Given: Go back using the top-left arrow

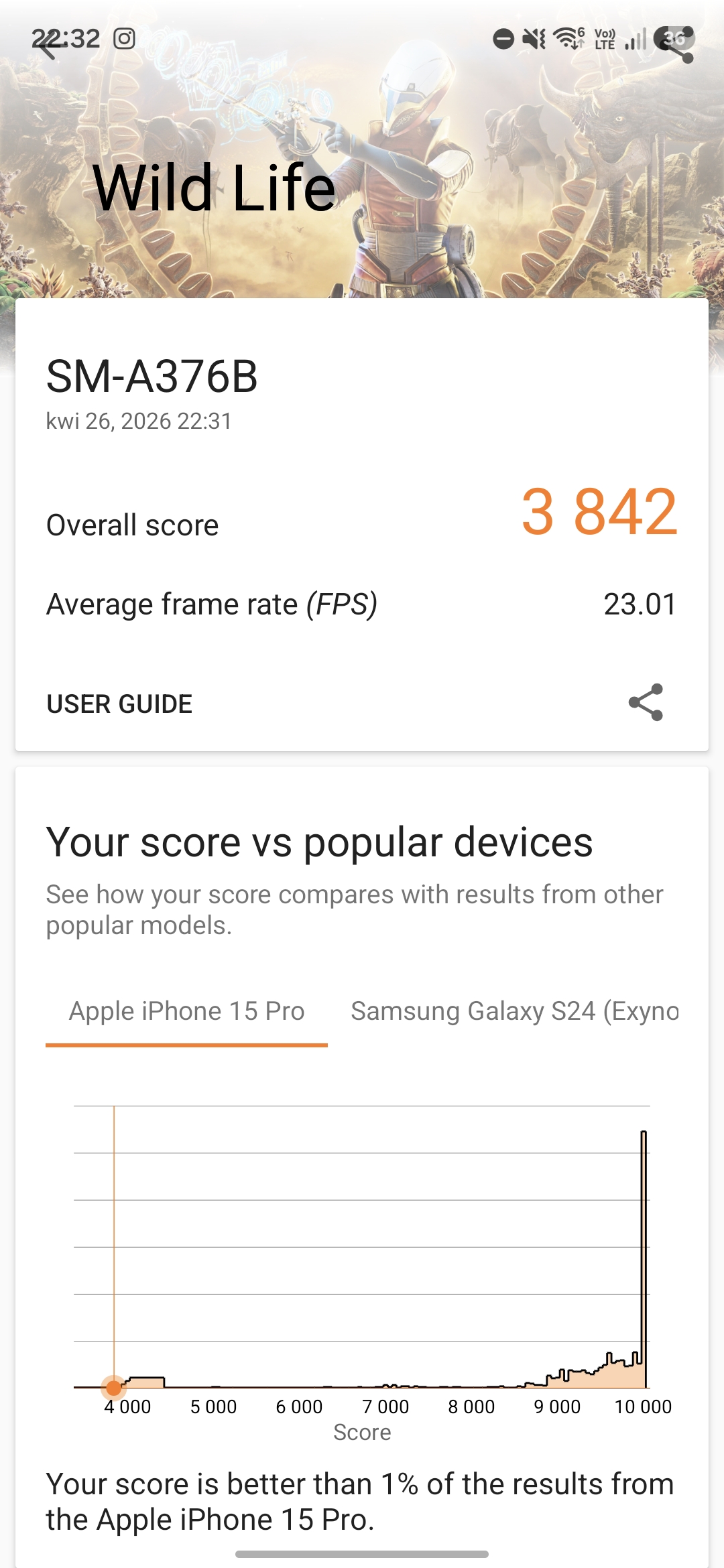Looking at the screenshot, I should click(x=47, y=46).
